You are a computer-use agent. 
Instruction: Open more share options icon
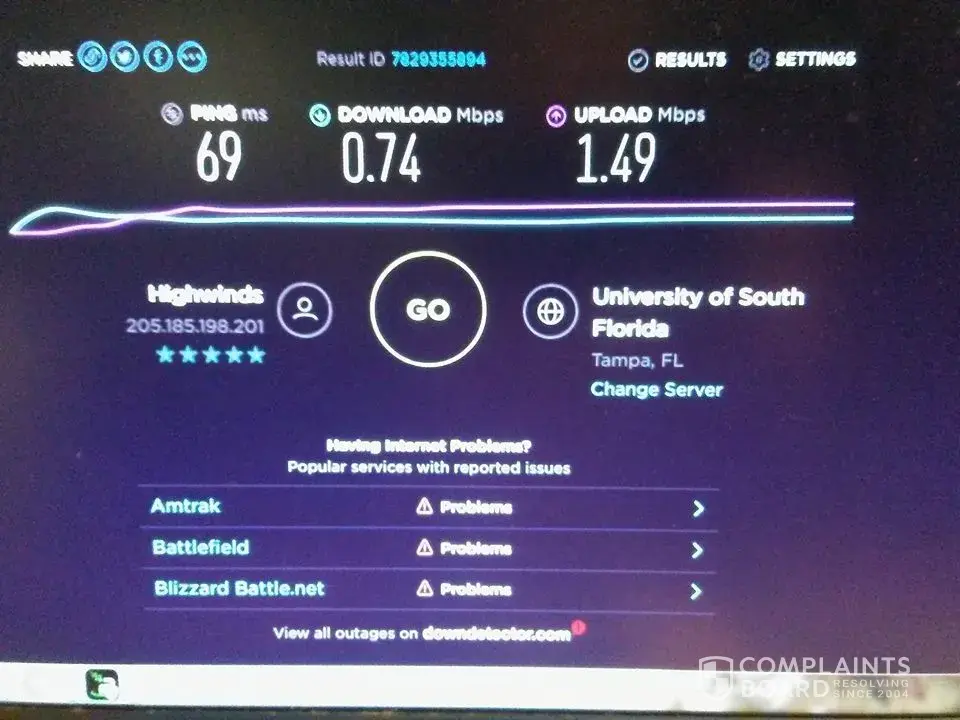click(191, 58)
